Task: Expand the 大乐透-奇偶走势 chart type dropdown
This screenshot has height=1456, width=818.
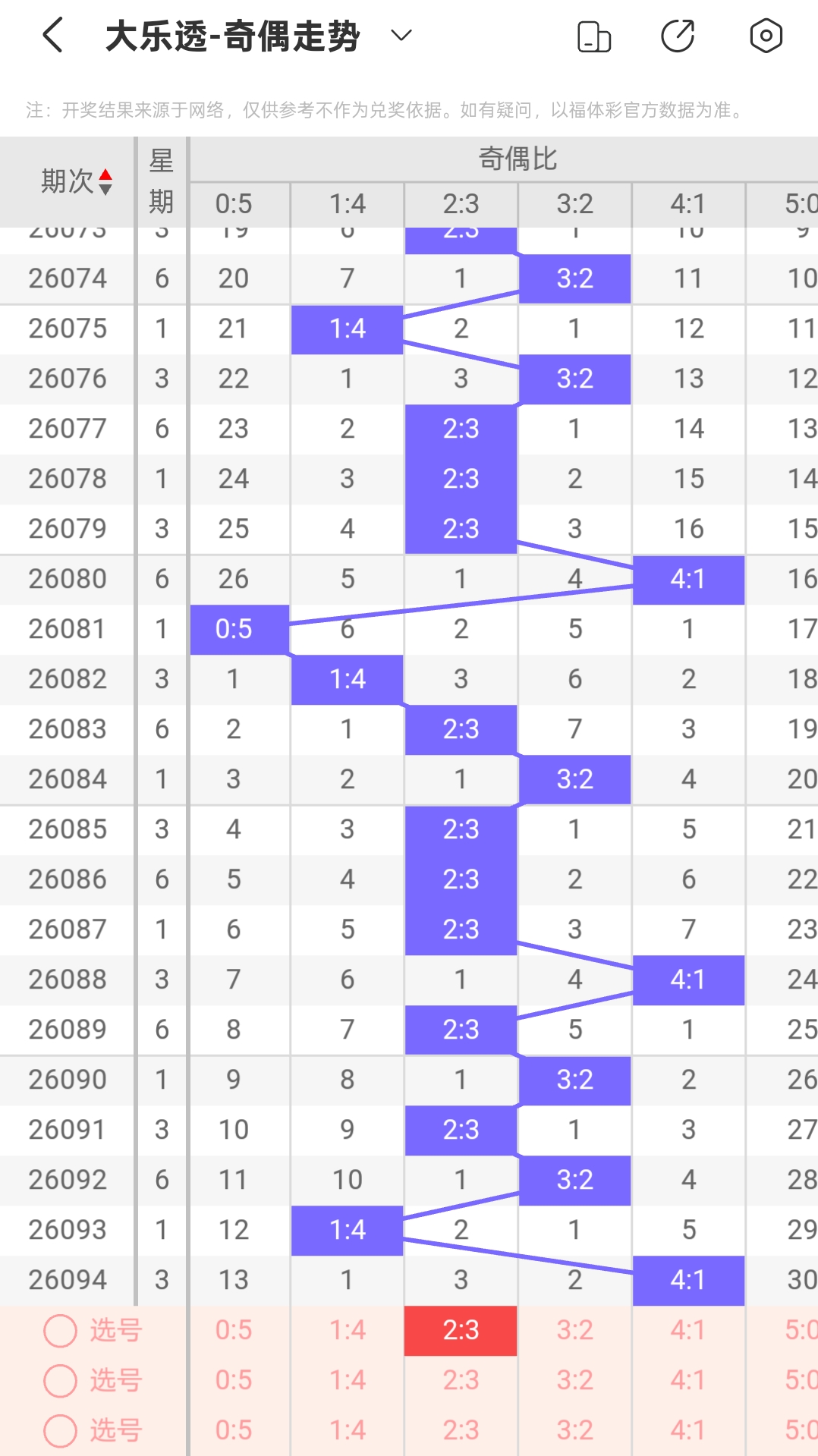Action: click(401, 35)
